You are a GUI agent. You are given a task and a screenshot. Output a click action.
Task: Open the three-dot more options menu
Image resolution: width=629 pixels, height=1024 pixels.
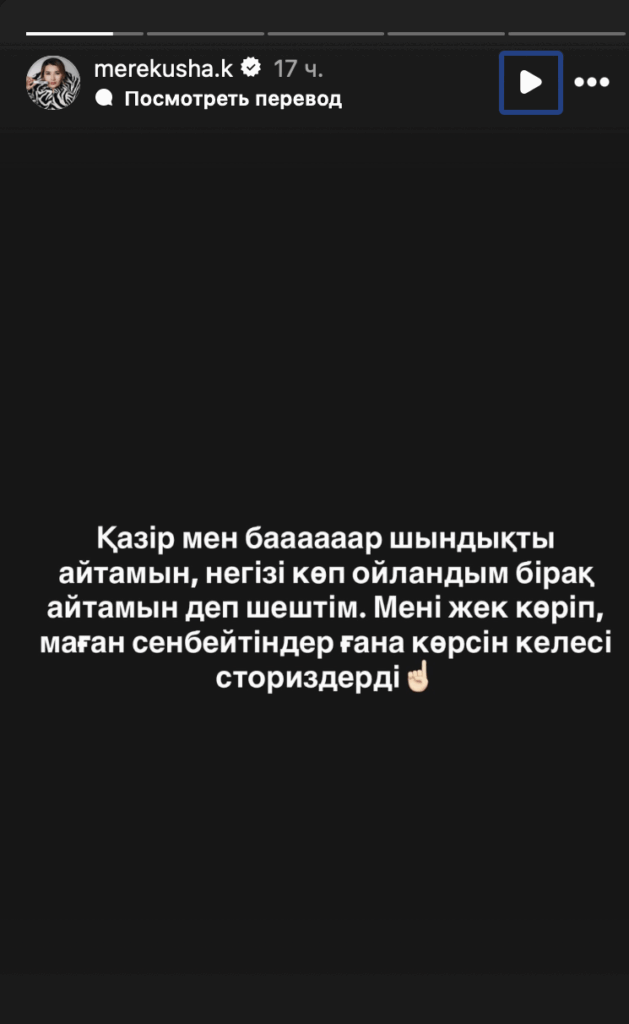point(592,83)
